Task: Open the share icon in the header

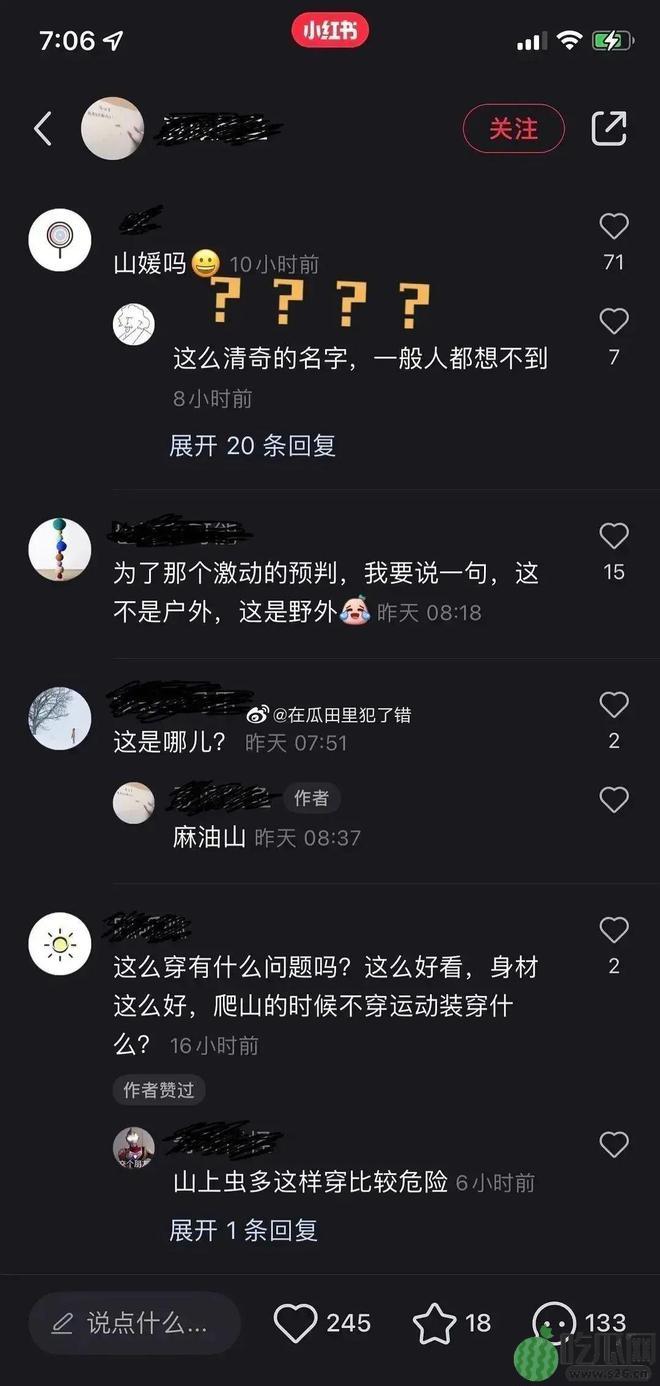Action: (x=608, y=129)
